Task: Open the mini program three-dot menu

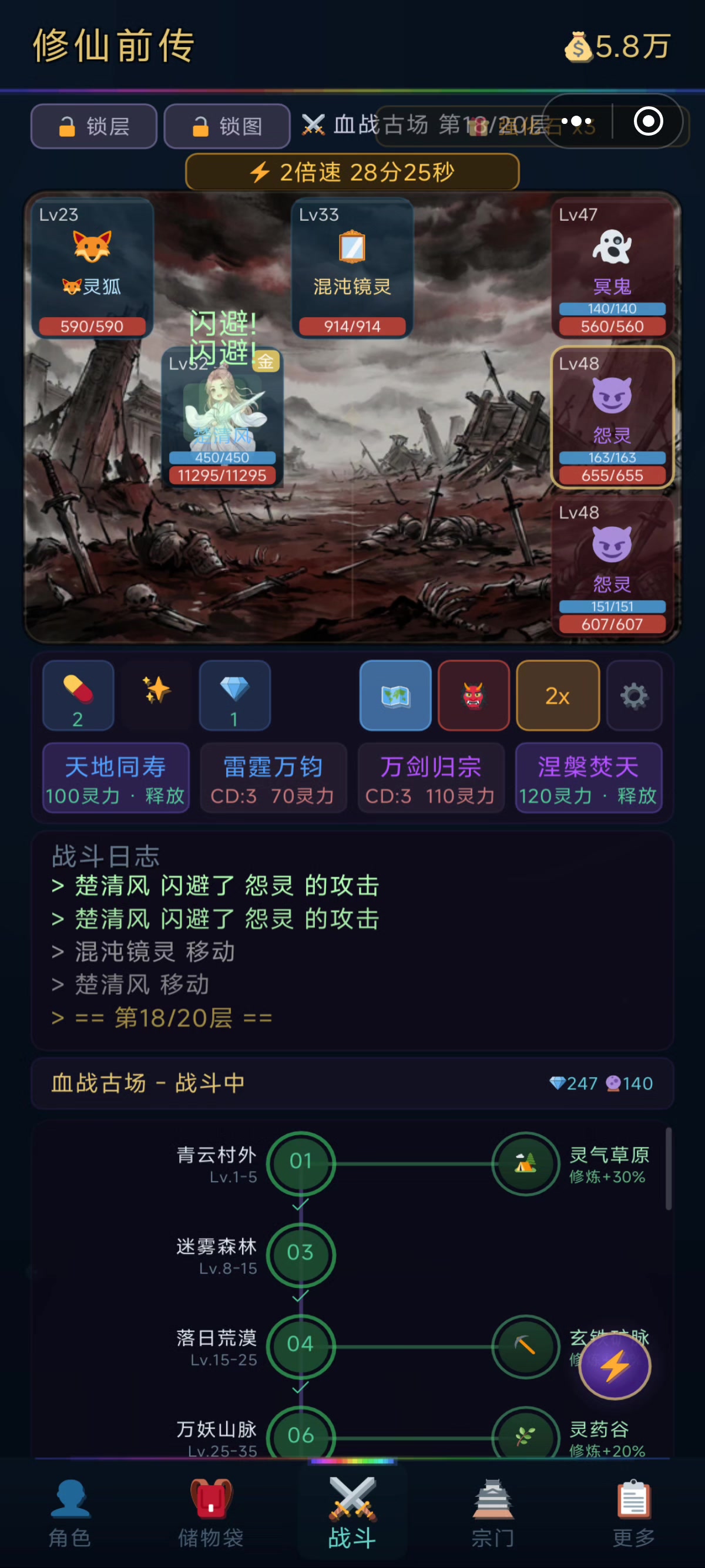Action: (576, 121)
